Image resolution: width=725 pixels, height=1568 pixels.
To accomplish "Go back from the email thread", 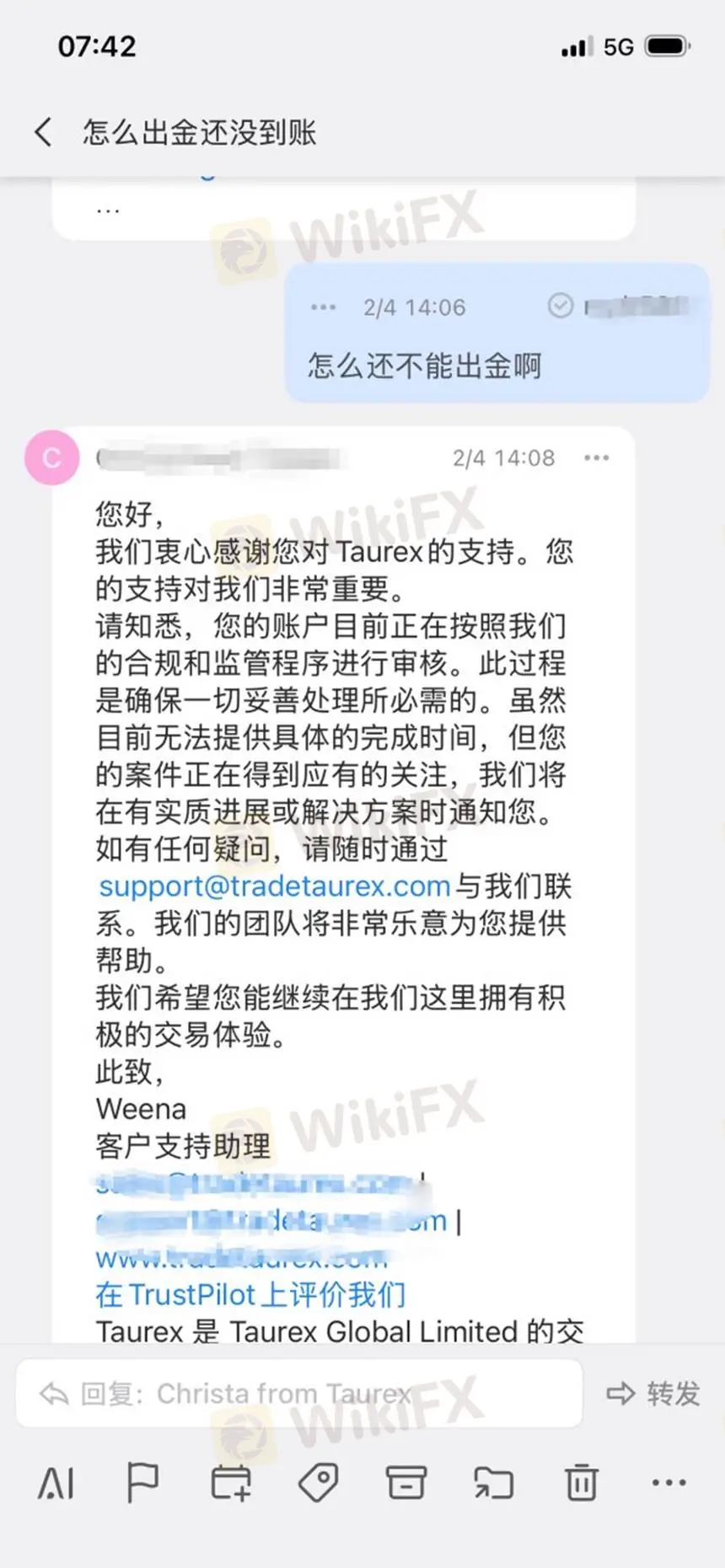I will pos(44,132).
